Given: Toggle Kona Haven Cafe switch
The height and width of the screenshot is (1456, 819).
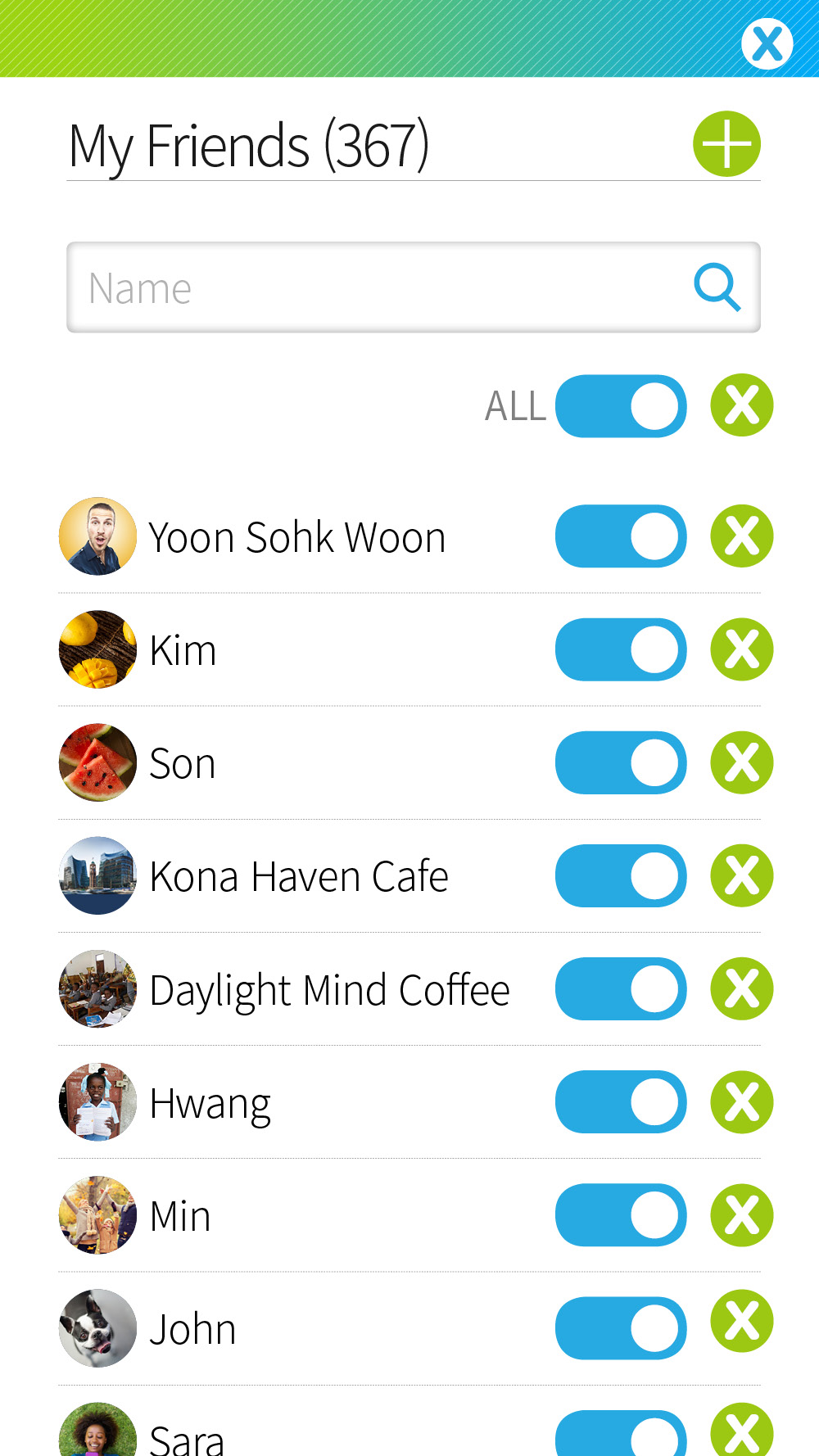Looking at the screenshot, I should coord(621,875).
